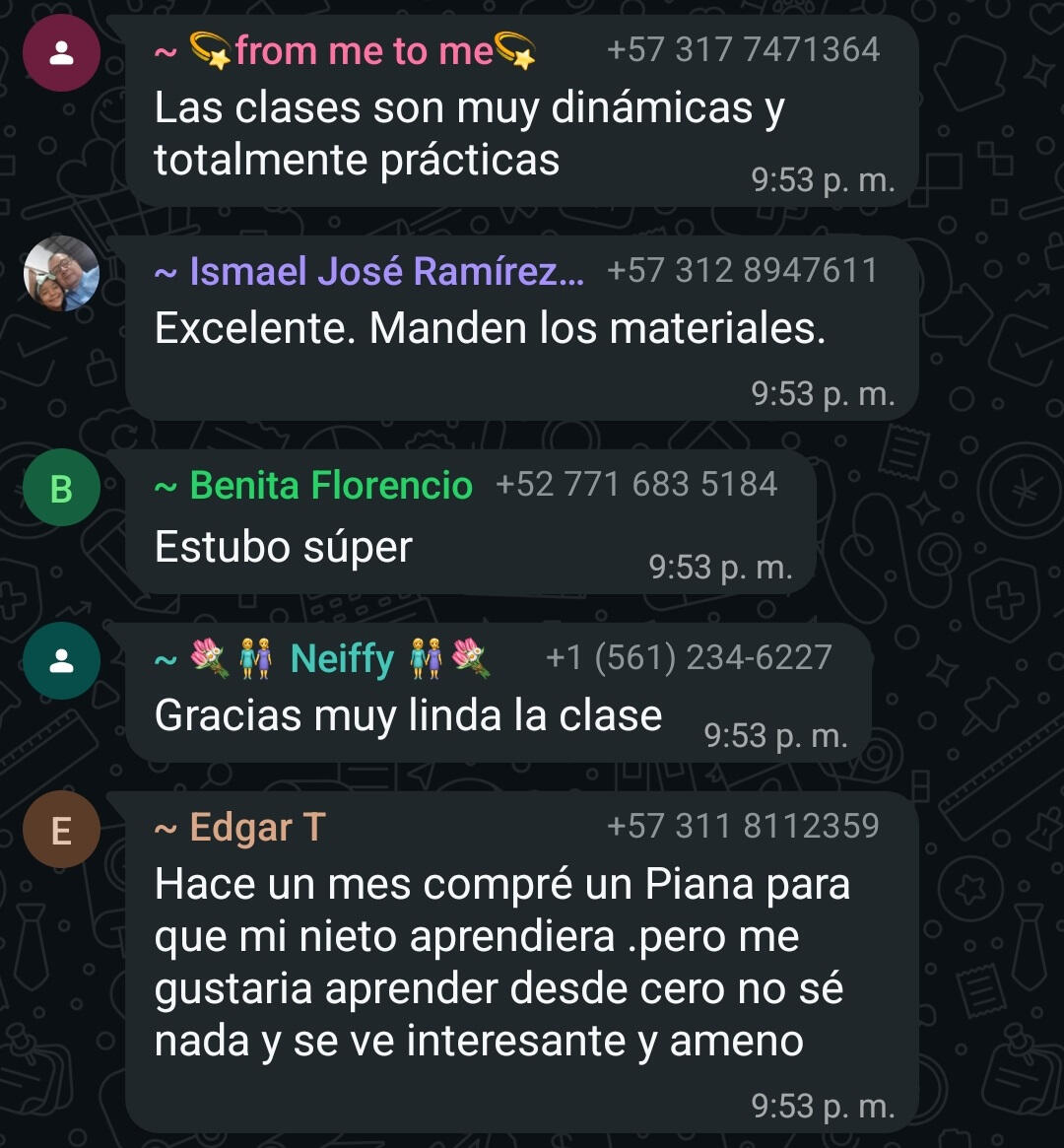This screenshot has width=1064, height=1148.
Task: Open from me to me's profile avatar
Action: coord(61,54)
